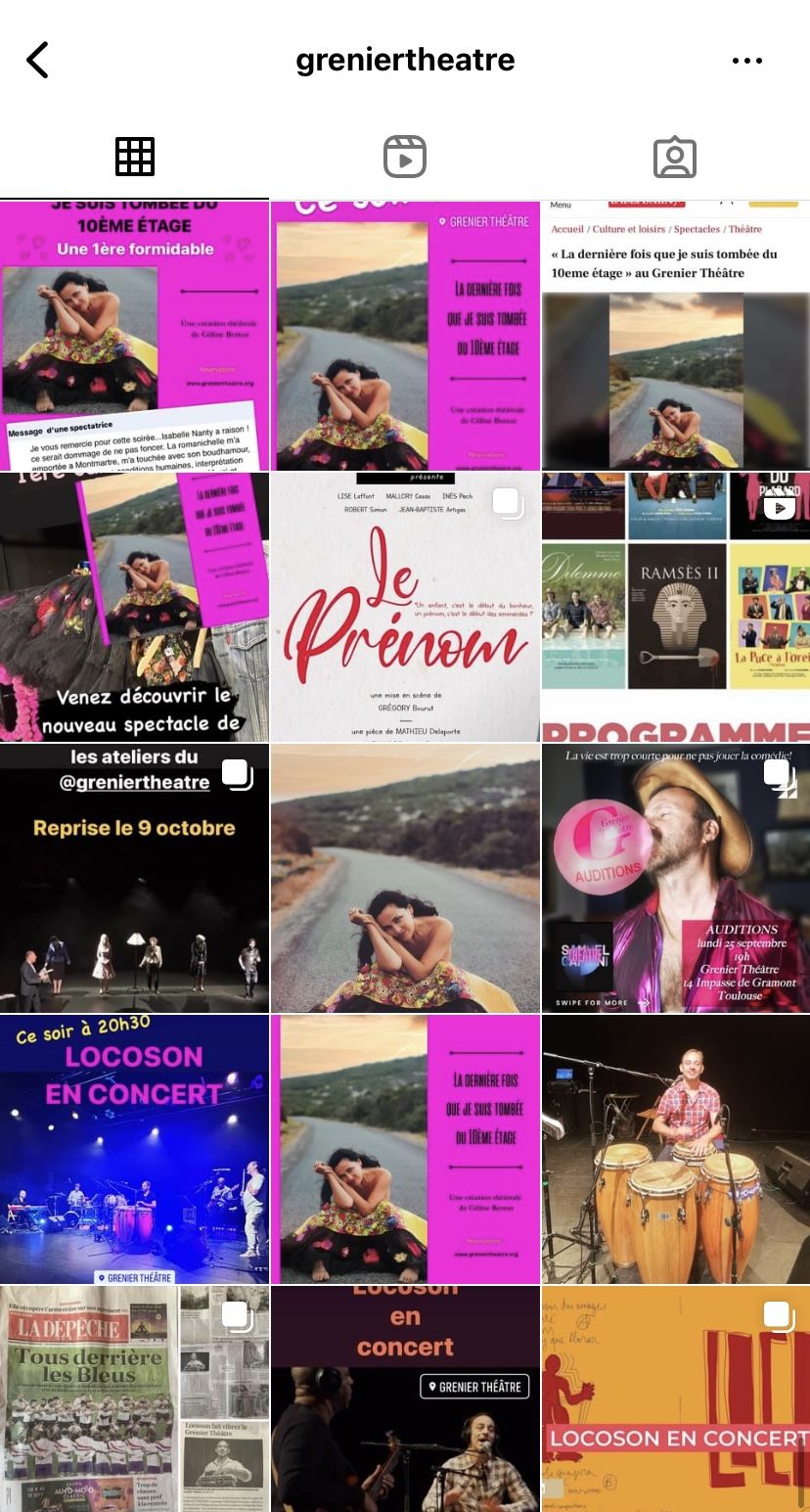Open the 'Une 1ère formidable' post
Viewport: 810px width, 1512px height.
click(134, 335)
